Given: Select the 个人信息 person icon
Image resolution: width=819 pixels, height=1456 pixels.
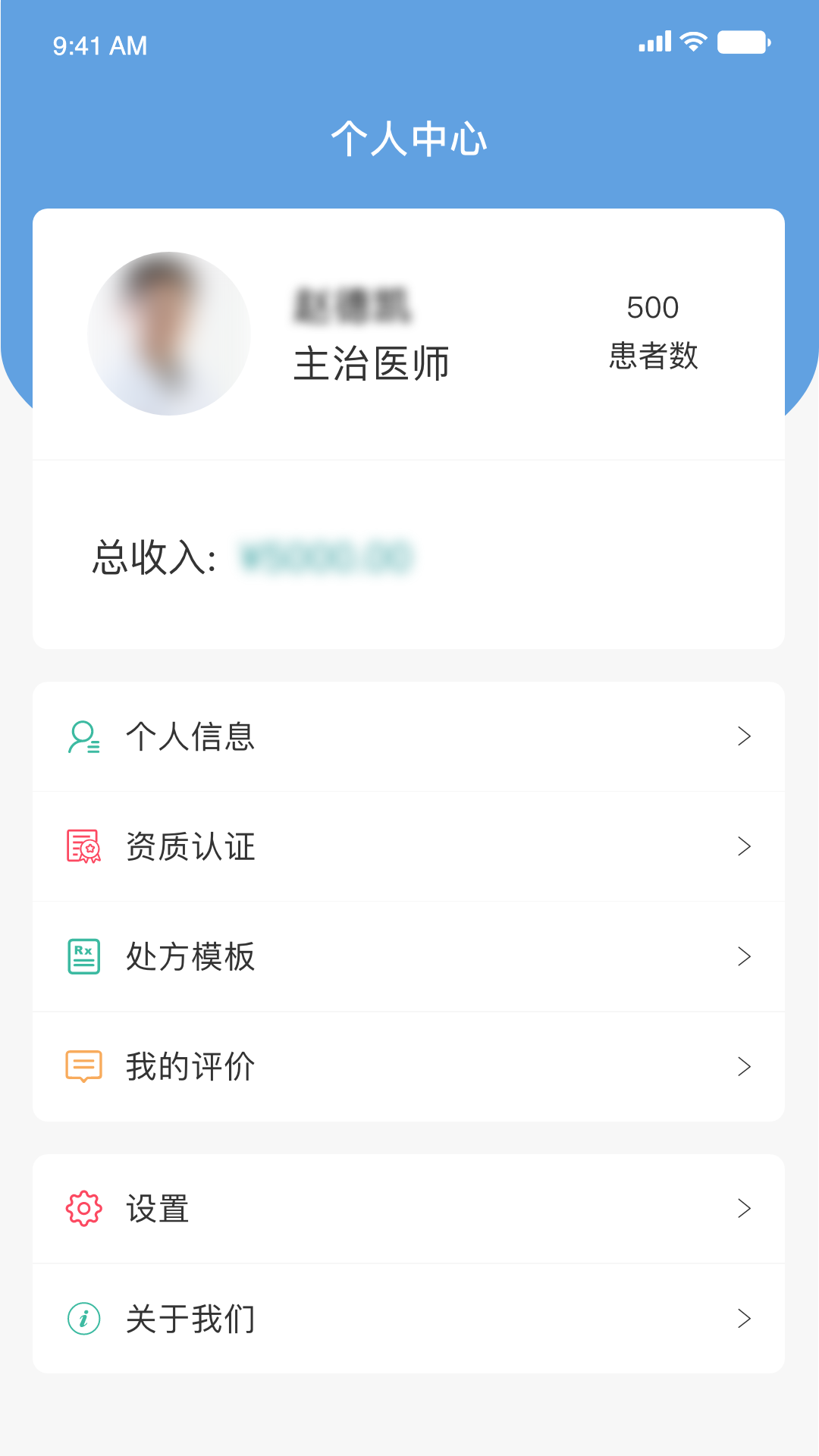Looking at the screenshot, I should 83,736.
